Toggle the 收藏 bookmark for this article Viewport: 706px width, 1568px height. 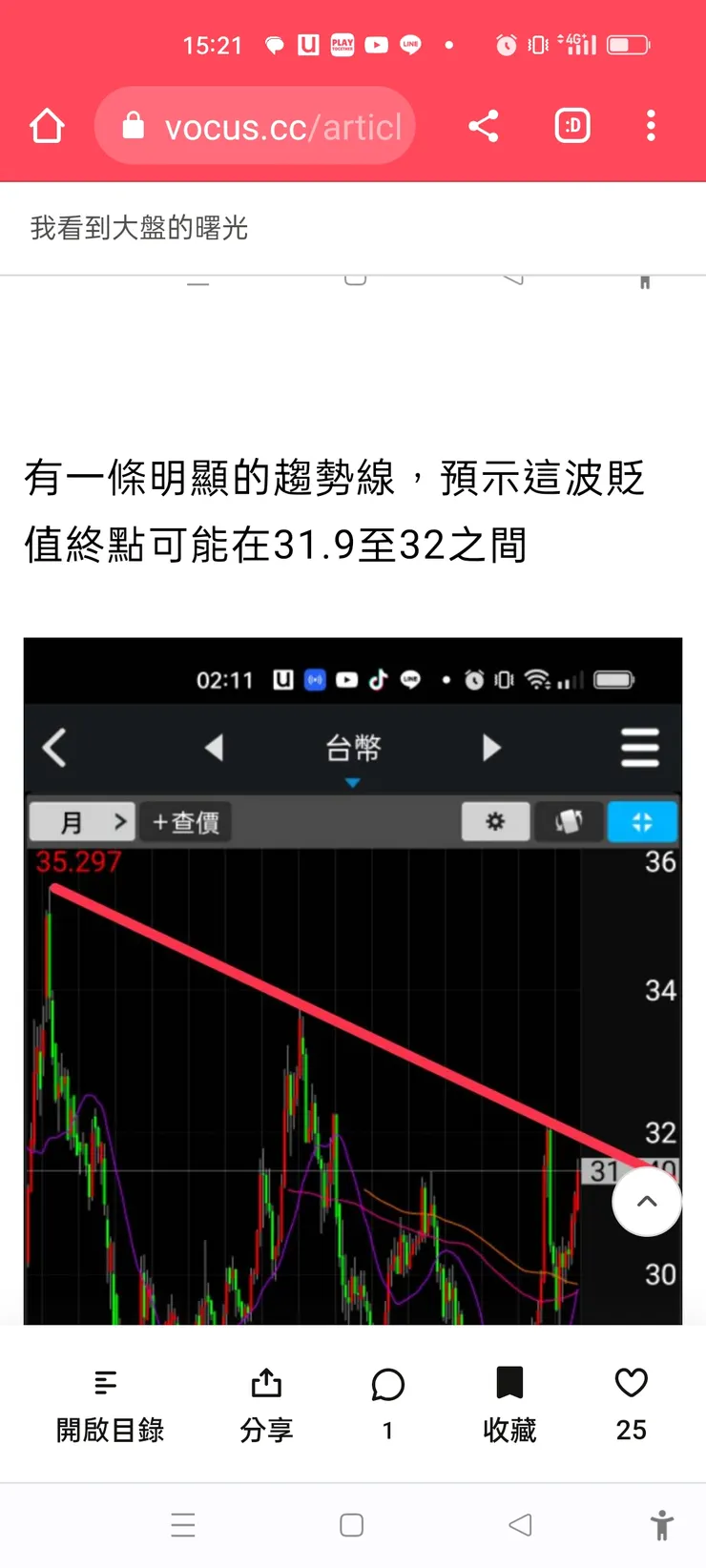point(509,1404)
